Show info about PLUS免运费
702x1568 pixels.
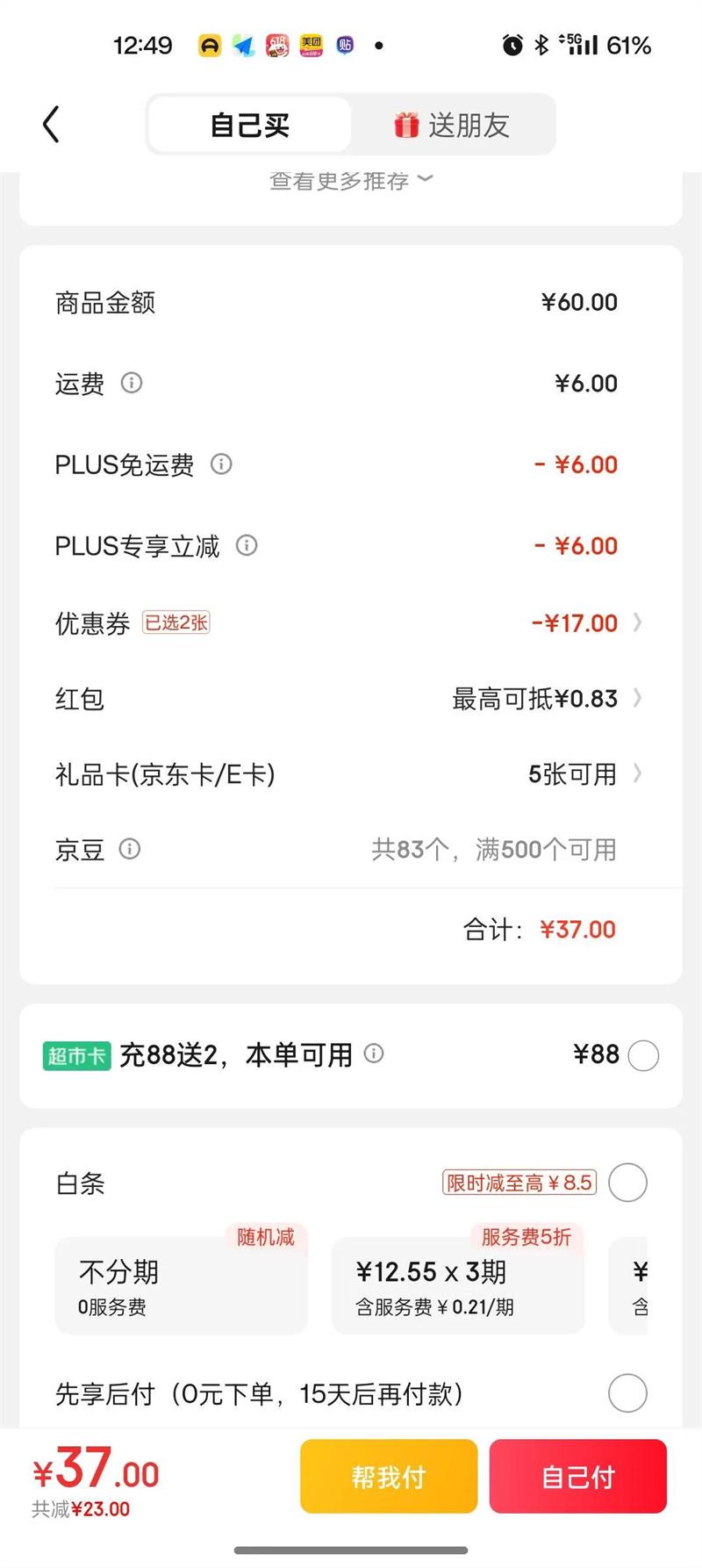click(221, 464)
